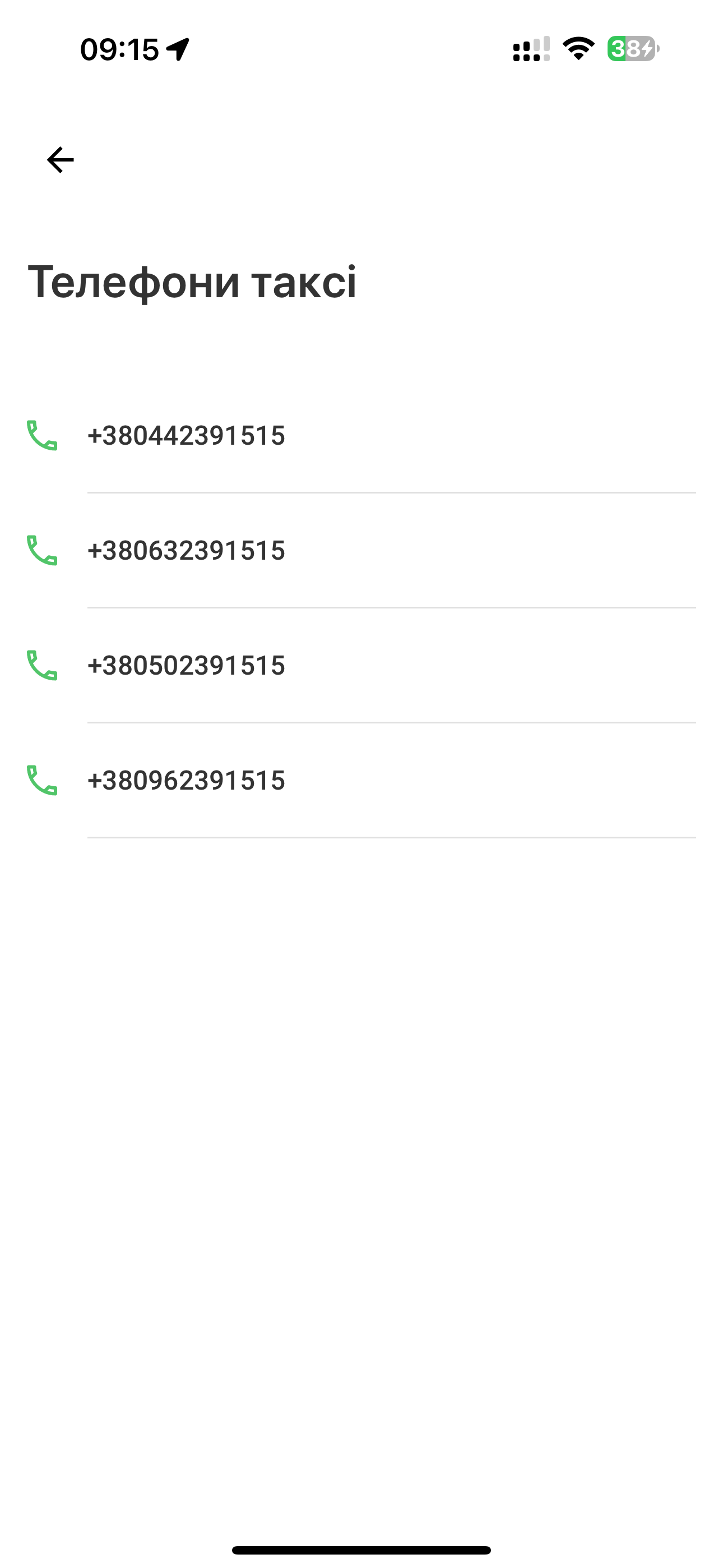Go back using the arrow icon
This screenshot has width=723, height=1568.
(61, 160)
